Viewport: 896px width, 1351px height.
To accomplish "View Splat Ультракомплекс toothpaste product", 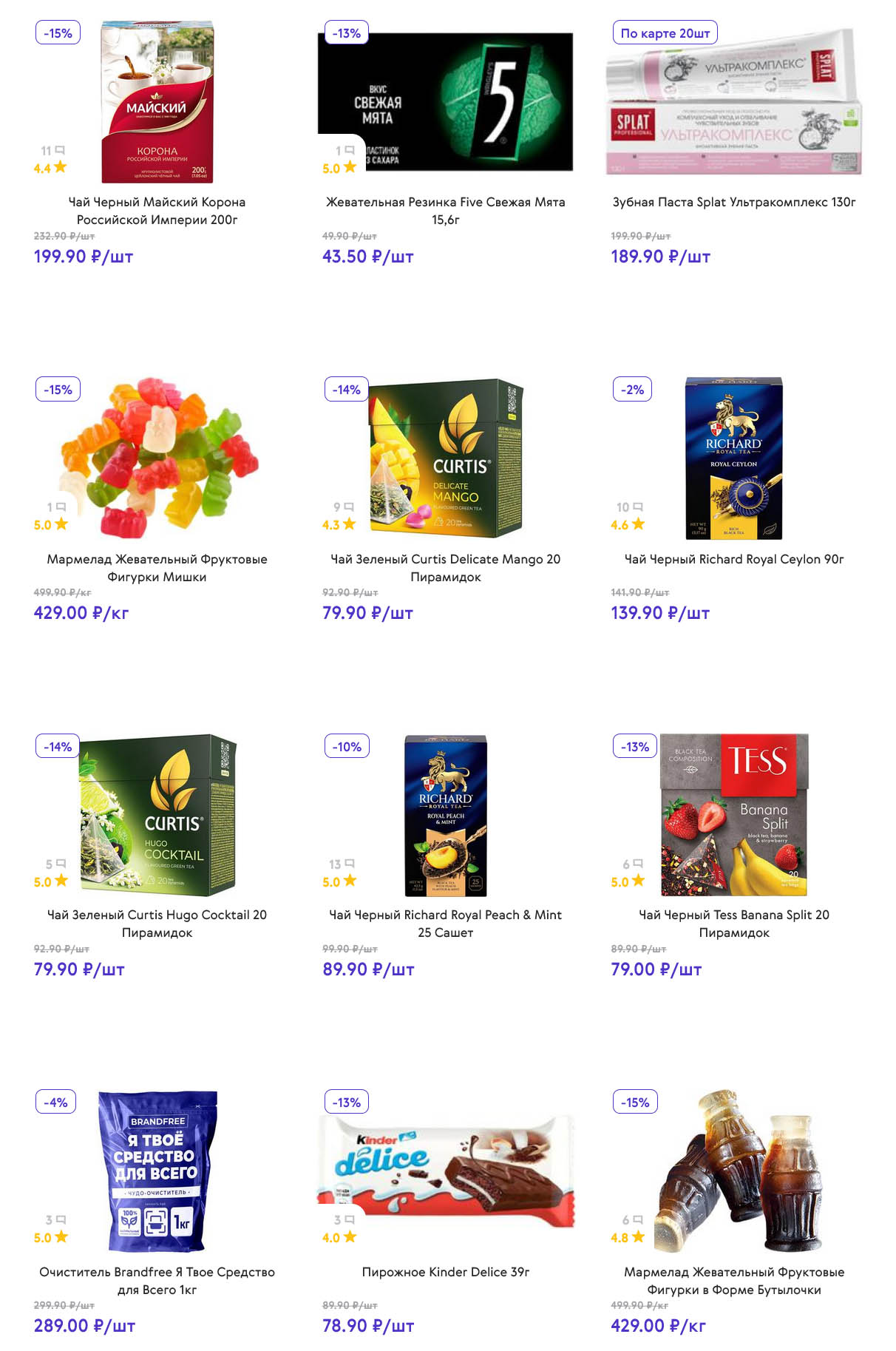I will (x=734, y=202).
